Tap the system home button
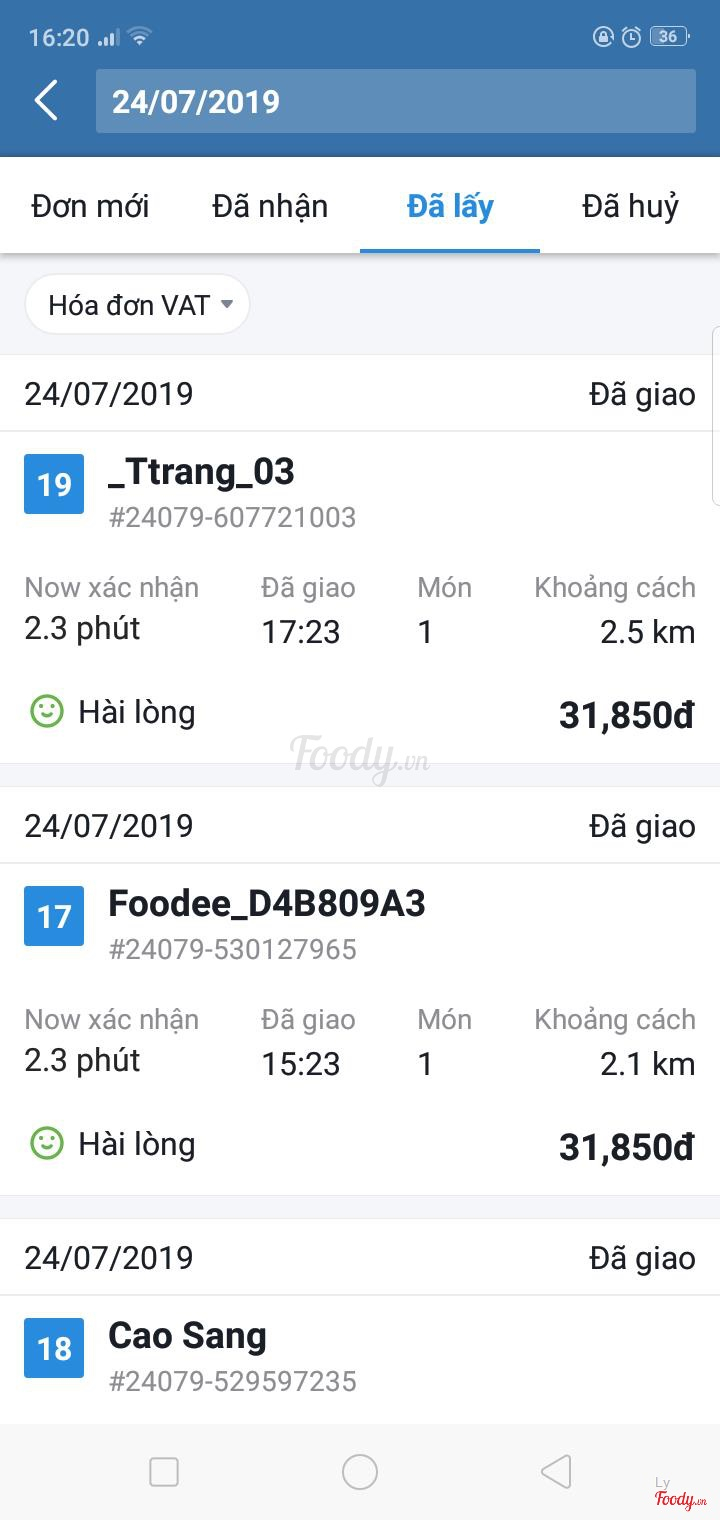720x1520 pixels. pyautogui.click(x=360, y=1472)
